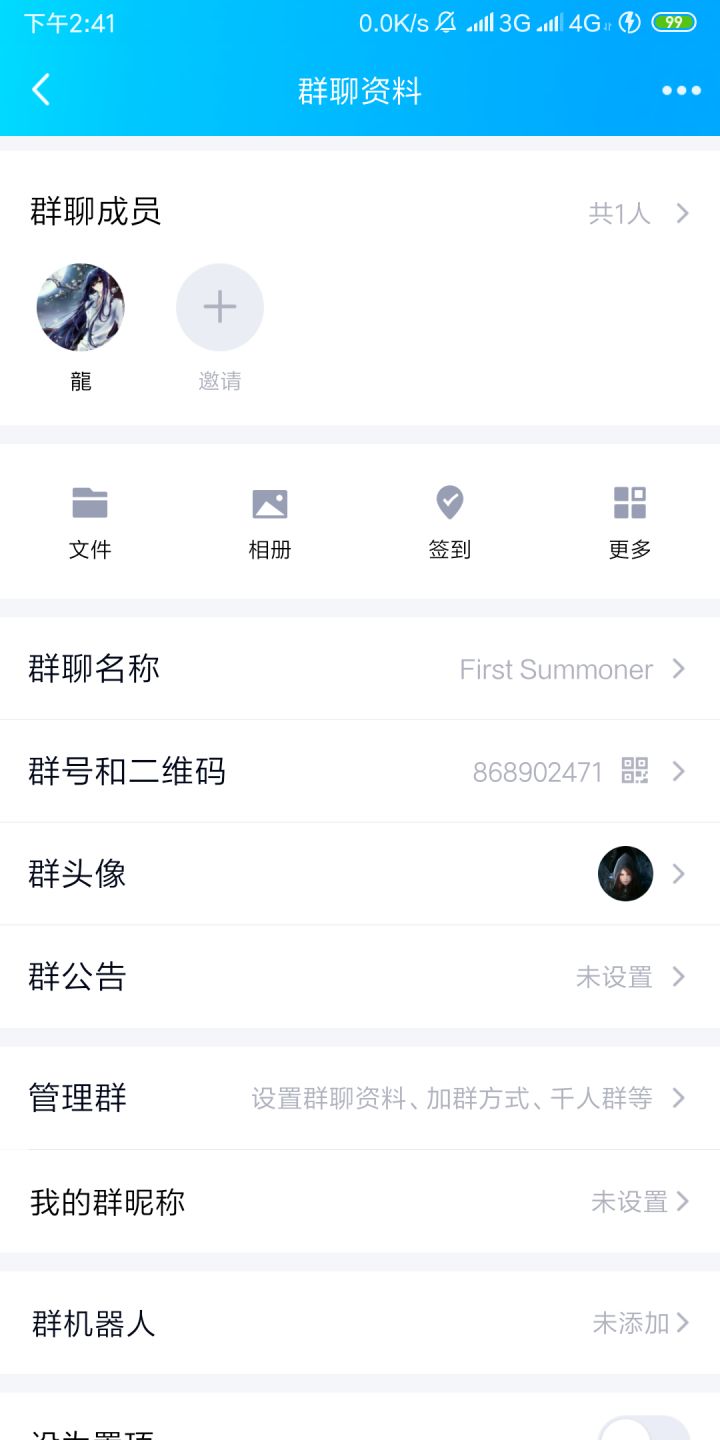Open 管理群 management settings
Viewport: 720px width, 1440px height.
point(360,1099)
